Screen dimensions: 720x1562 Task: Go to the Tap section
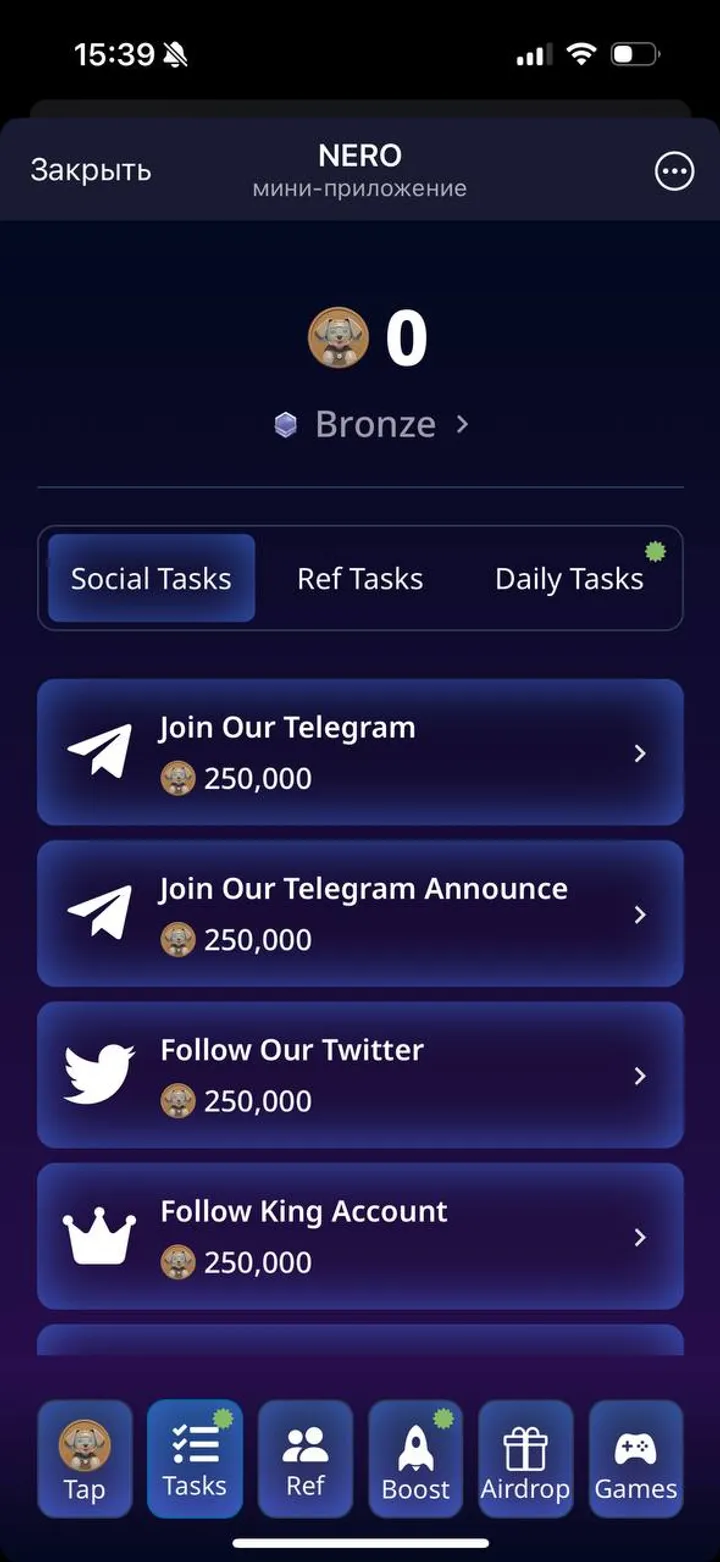click(85, 1458)
